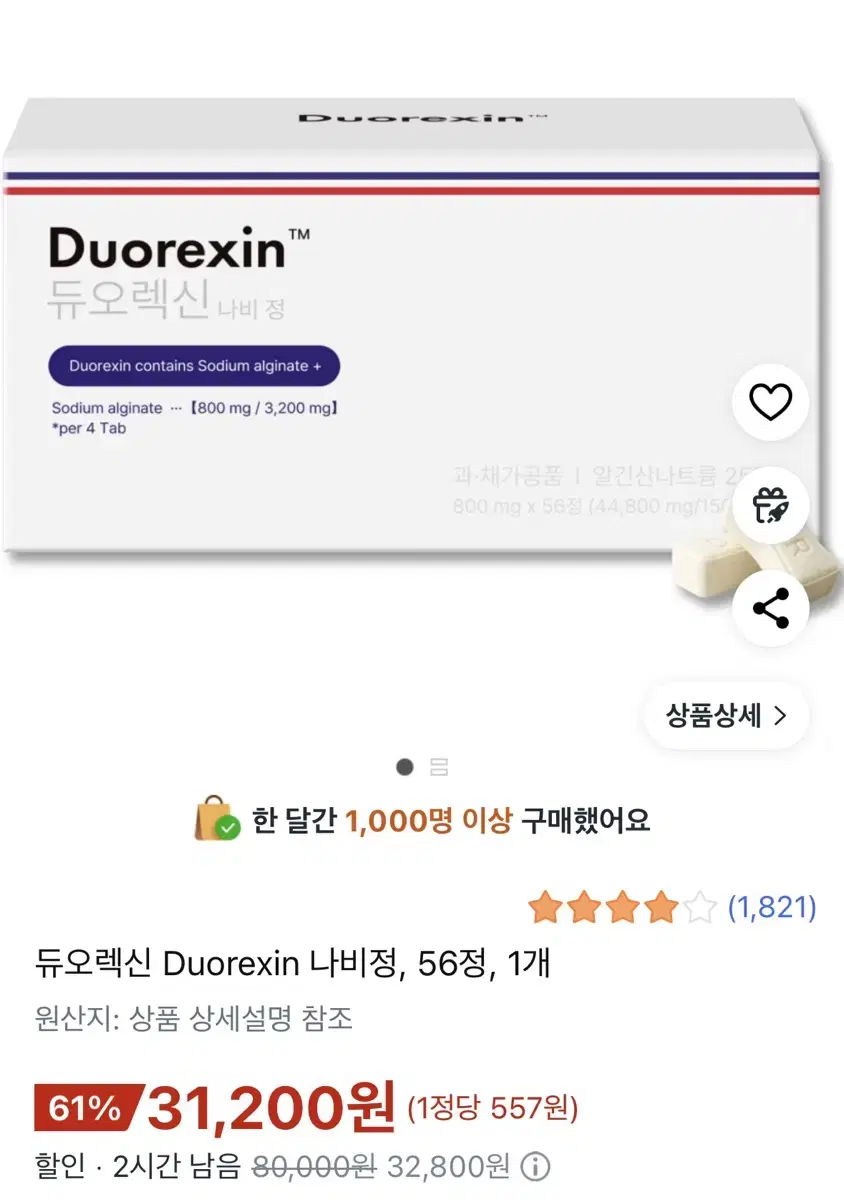Select the first orange rating star
Screen dimensions: 844x1200
coord(543,903)
